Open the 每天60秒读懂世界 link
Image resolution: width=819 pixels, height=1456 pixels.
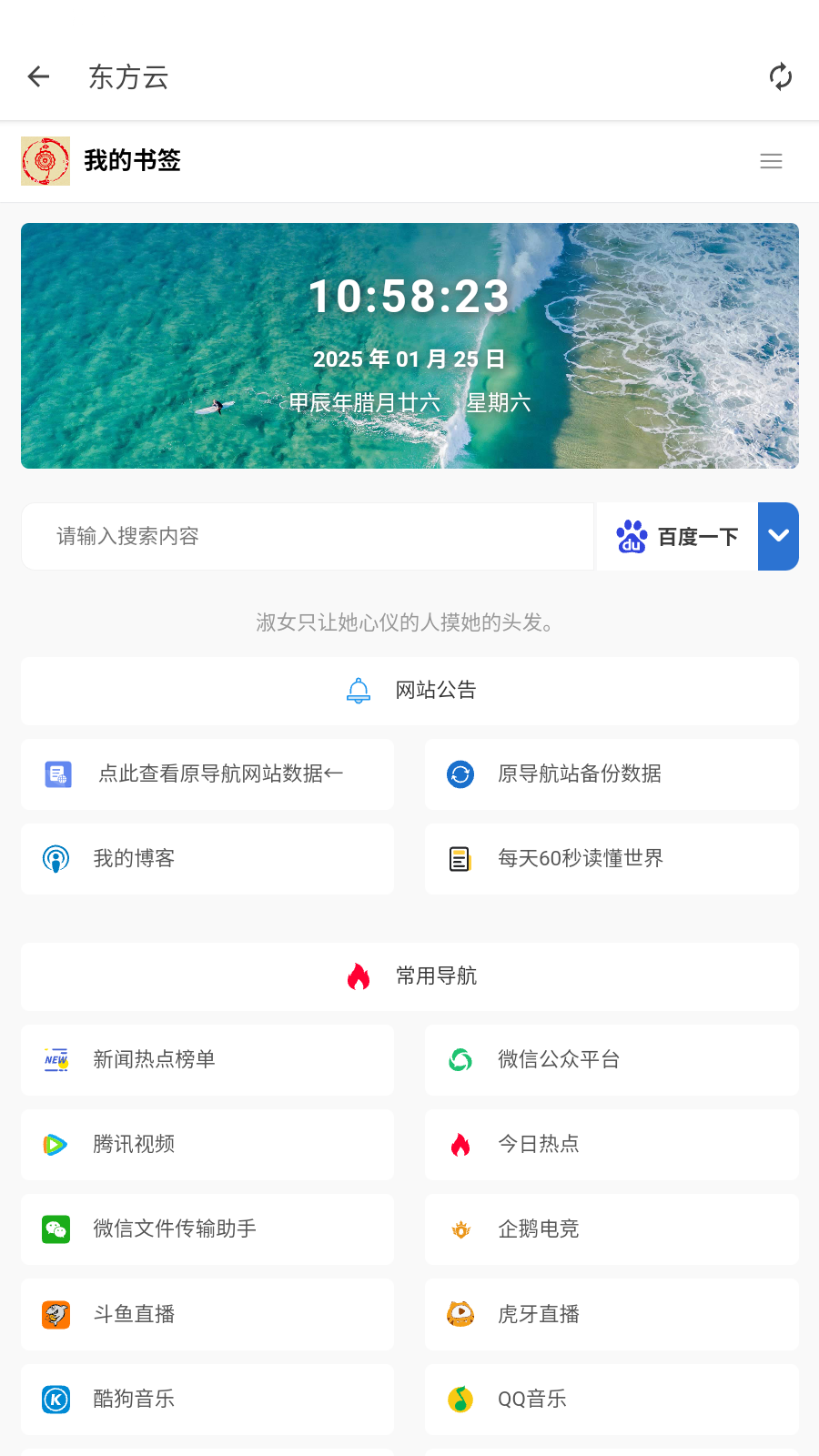click(x=580, y=858)
